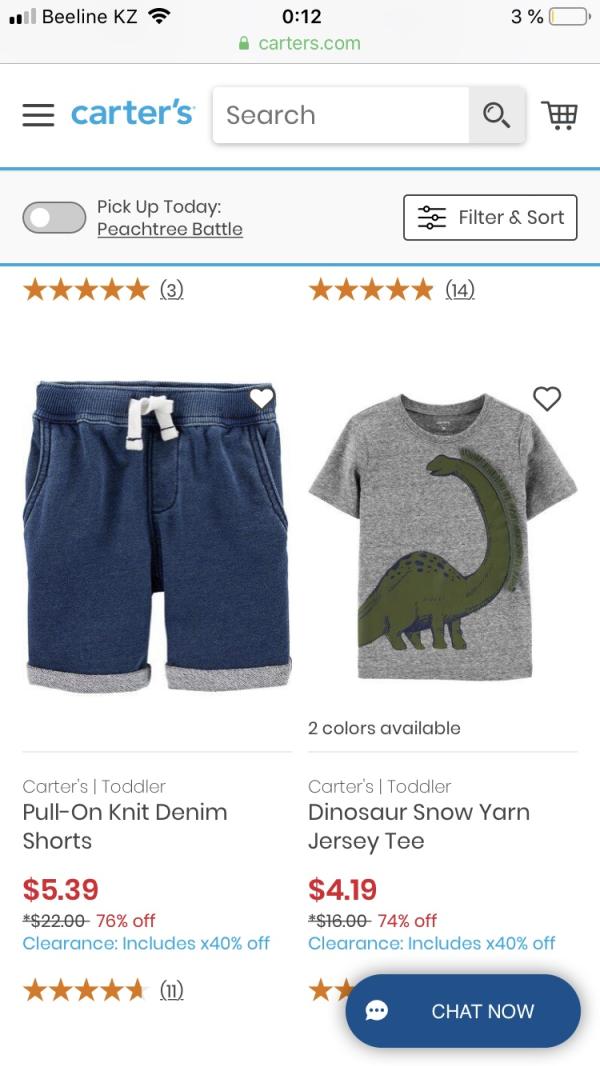
Task: Go to Carter's home via logo
Action: [x=132, y=114]
